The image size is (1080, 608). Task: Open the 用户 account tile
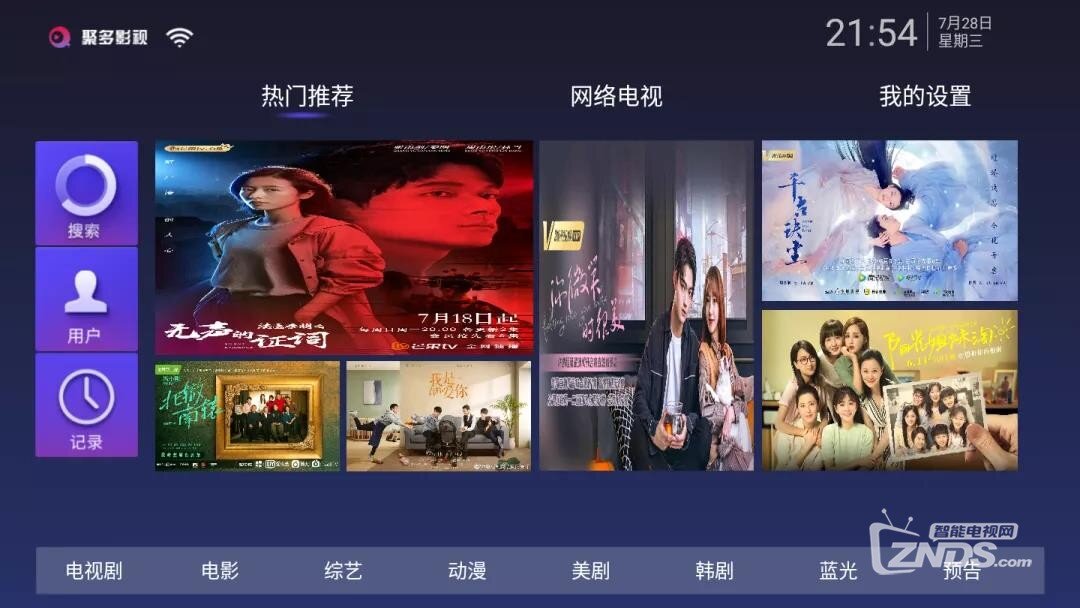(x=86, y=299)
